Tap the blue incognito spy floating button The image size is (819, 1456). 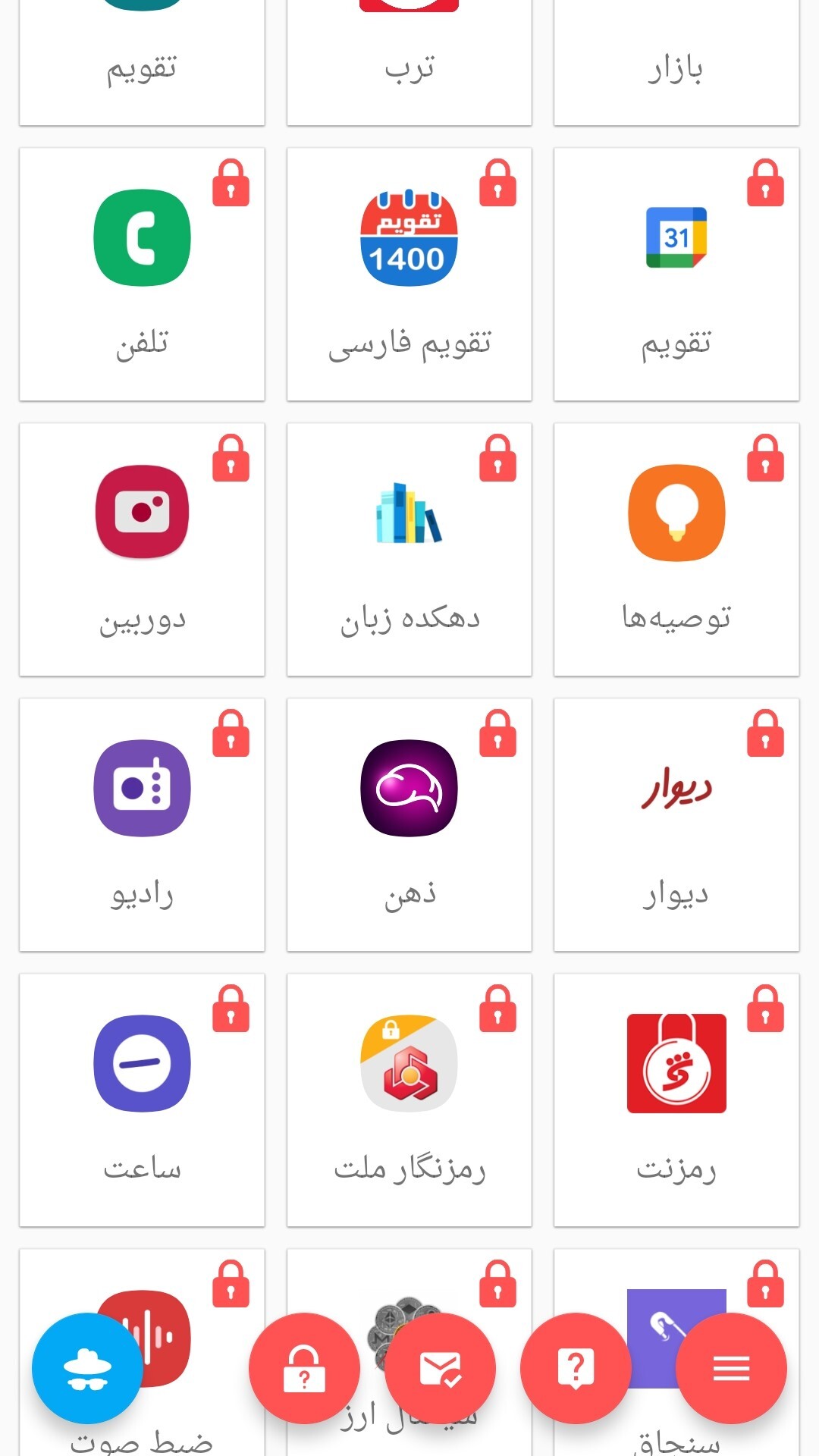click(87, 1368)
